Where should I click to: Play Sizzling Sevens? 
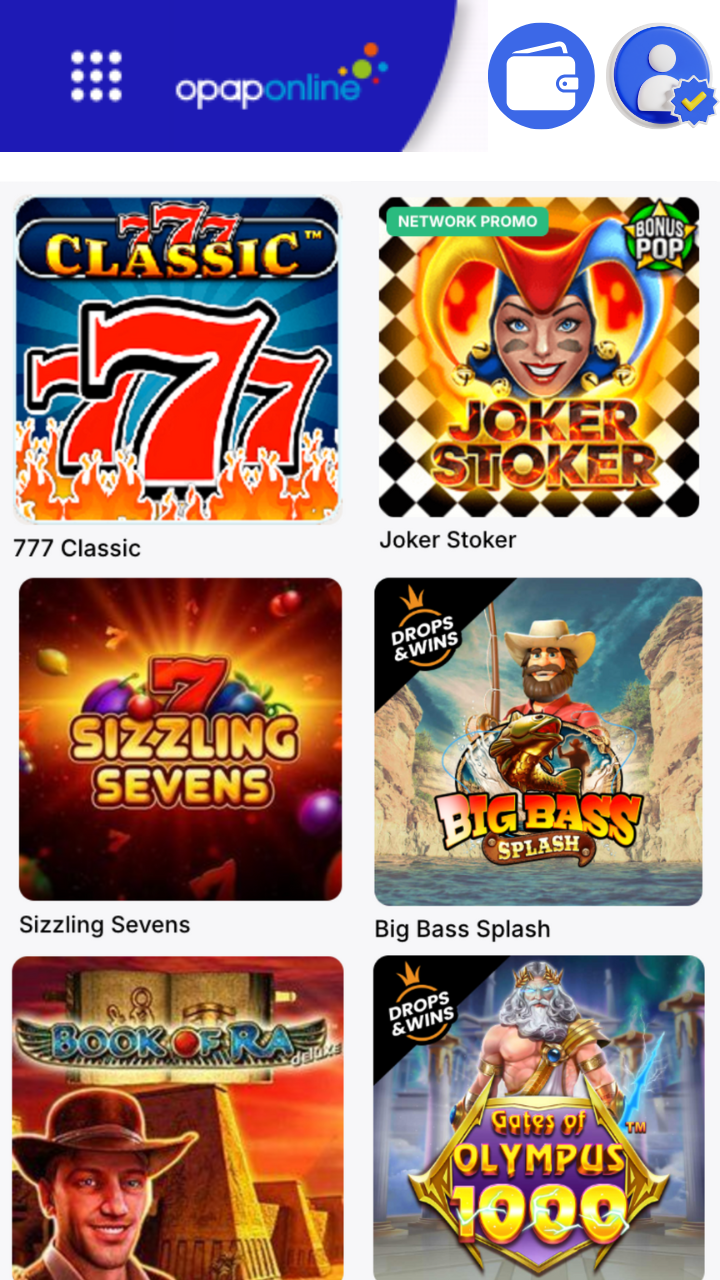click(x=180, y=739)
